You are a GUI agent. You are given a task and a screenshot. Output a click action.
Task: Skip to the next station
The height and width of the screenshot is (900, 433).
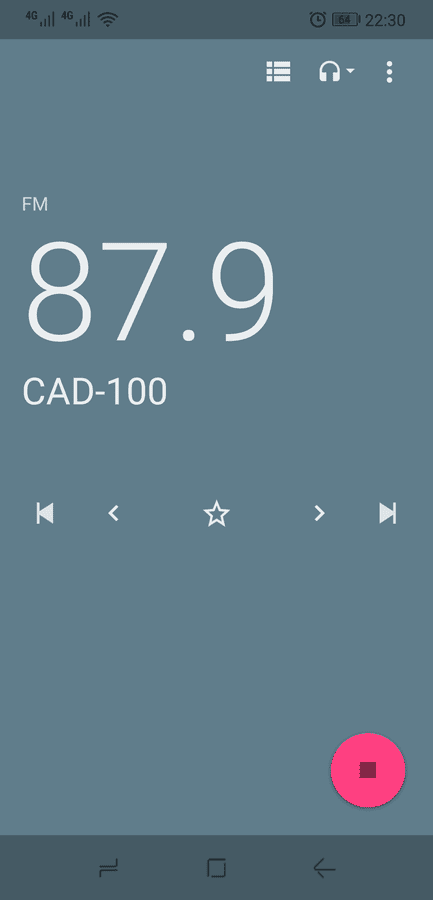click(388, 513)
